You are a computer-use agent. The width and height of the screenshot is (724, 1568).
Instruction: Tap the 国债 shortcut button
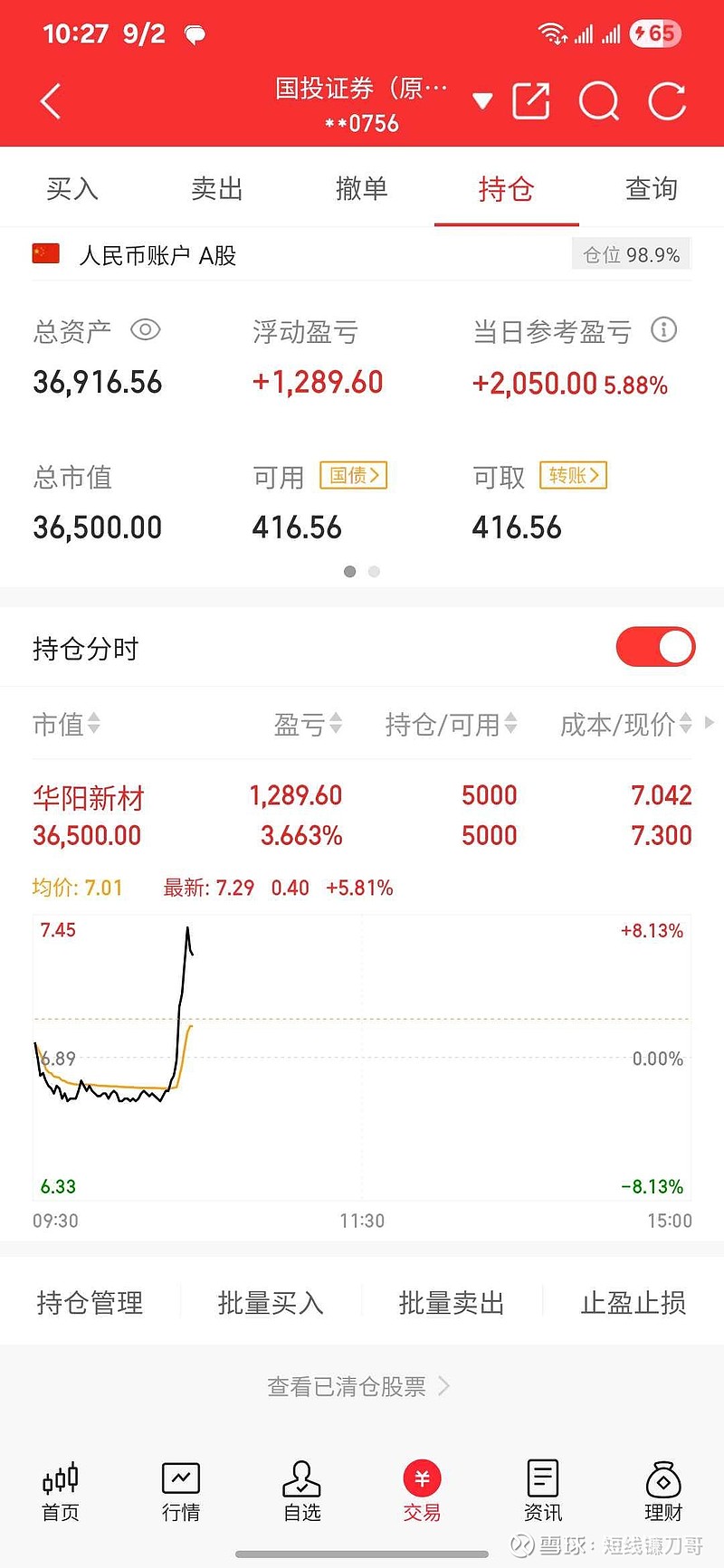(x=353, y=476)
